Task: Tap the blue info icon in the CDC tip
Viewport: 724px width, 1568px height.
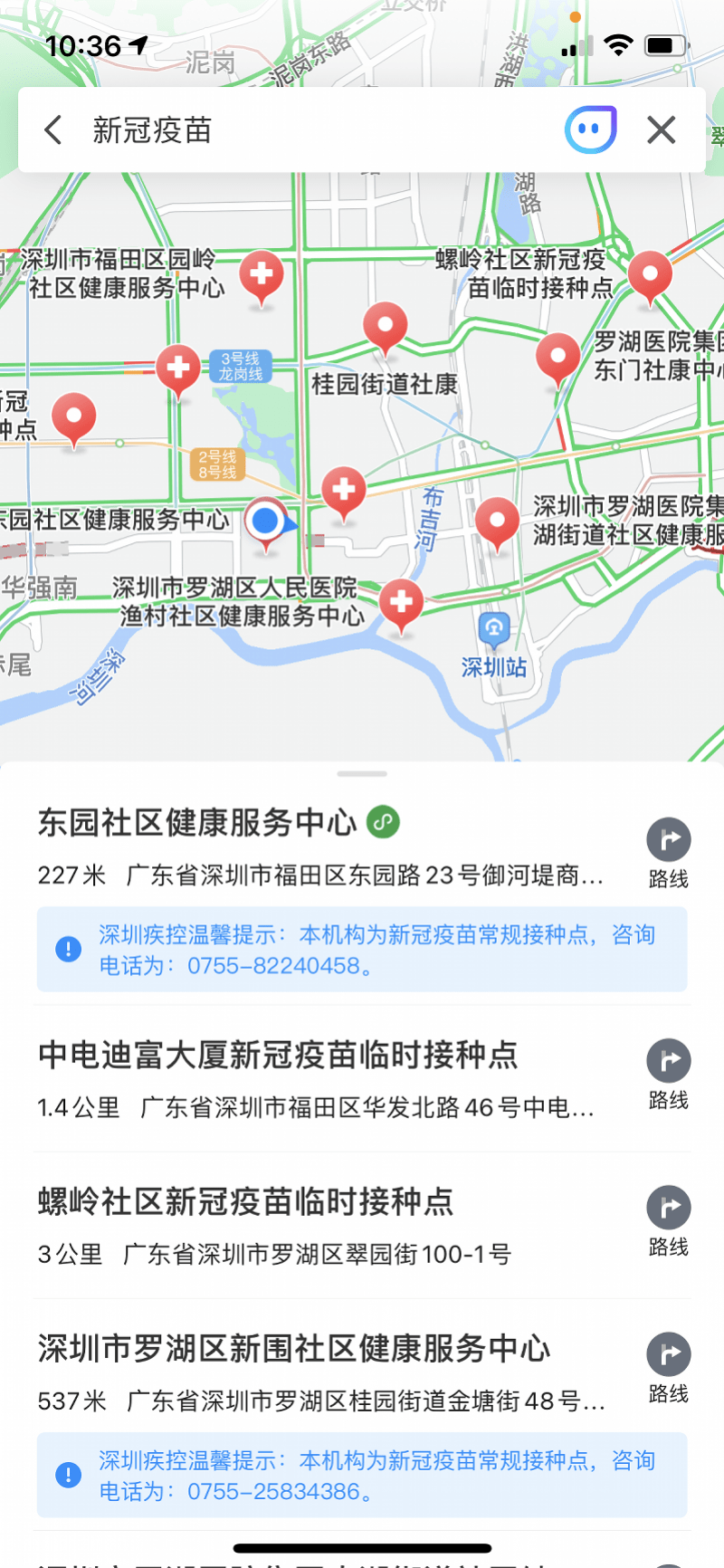Action: pos(69,949)
